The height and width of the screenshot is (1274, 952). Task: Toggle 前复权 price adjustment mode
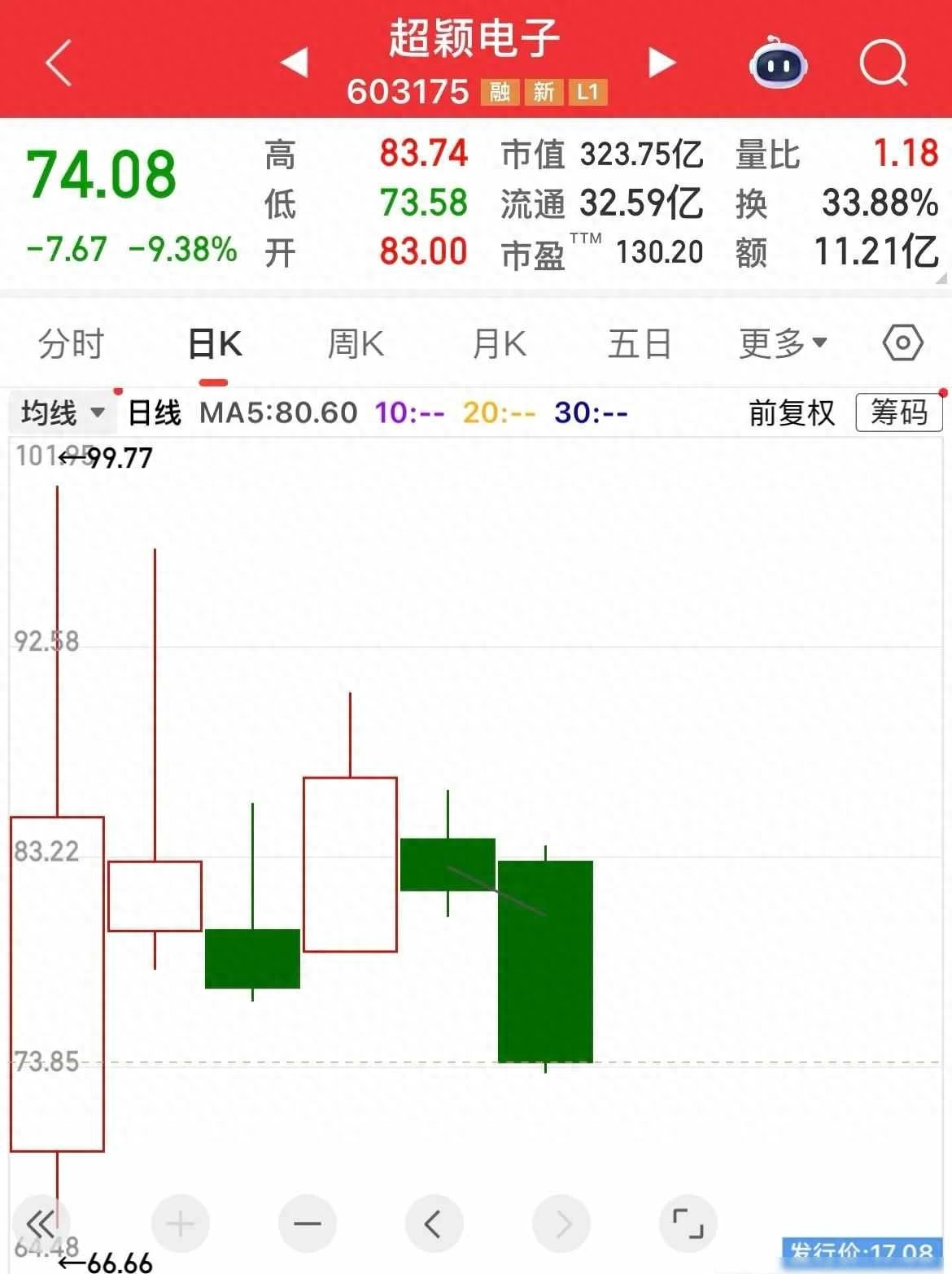point(791,413)
